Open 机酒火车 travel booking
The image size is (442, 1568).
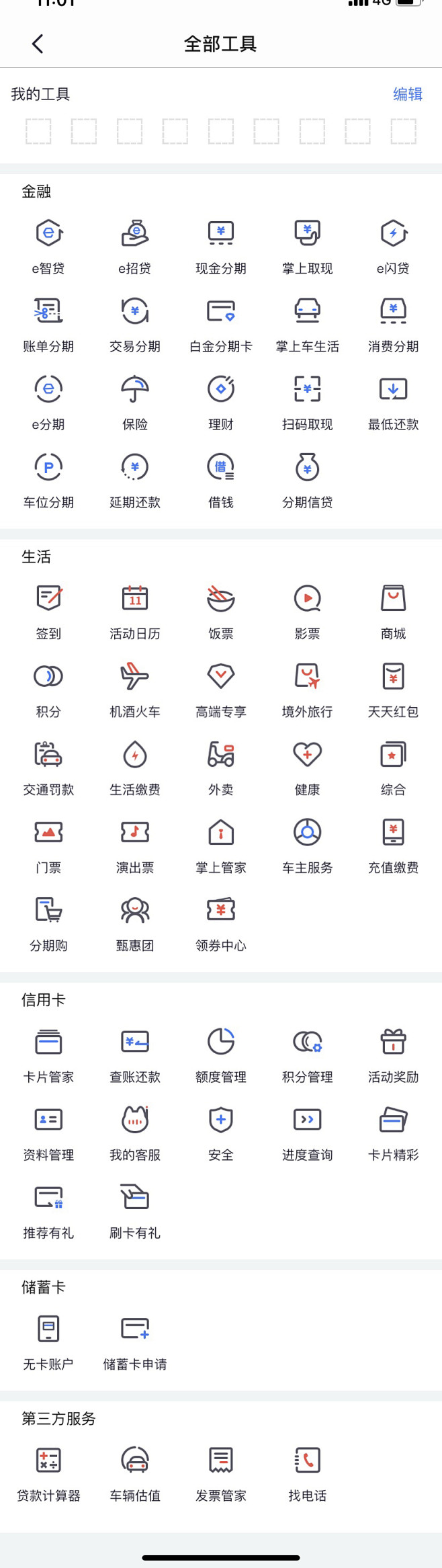tap(135, 688)
